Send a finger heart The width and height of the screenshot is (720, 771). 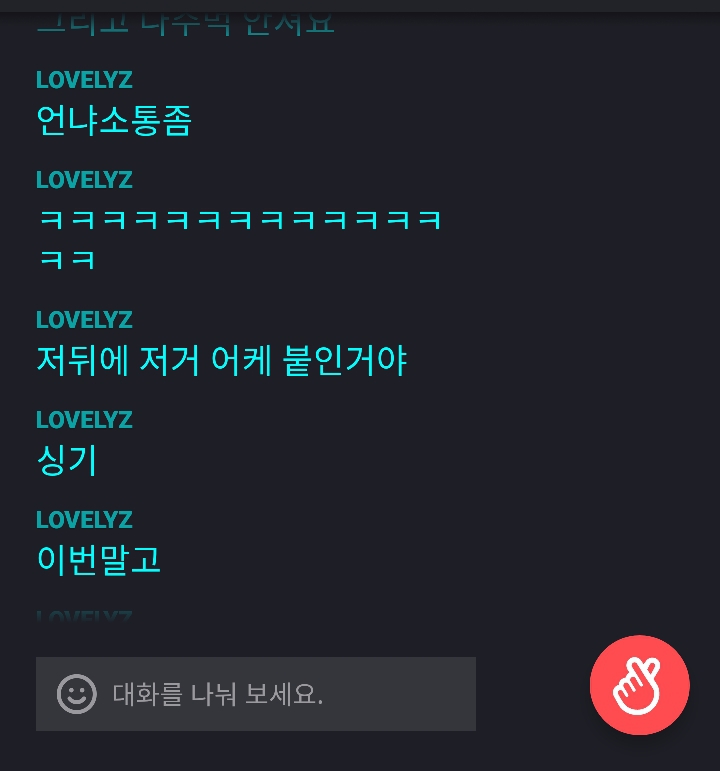[639, 685]
